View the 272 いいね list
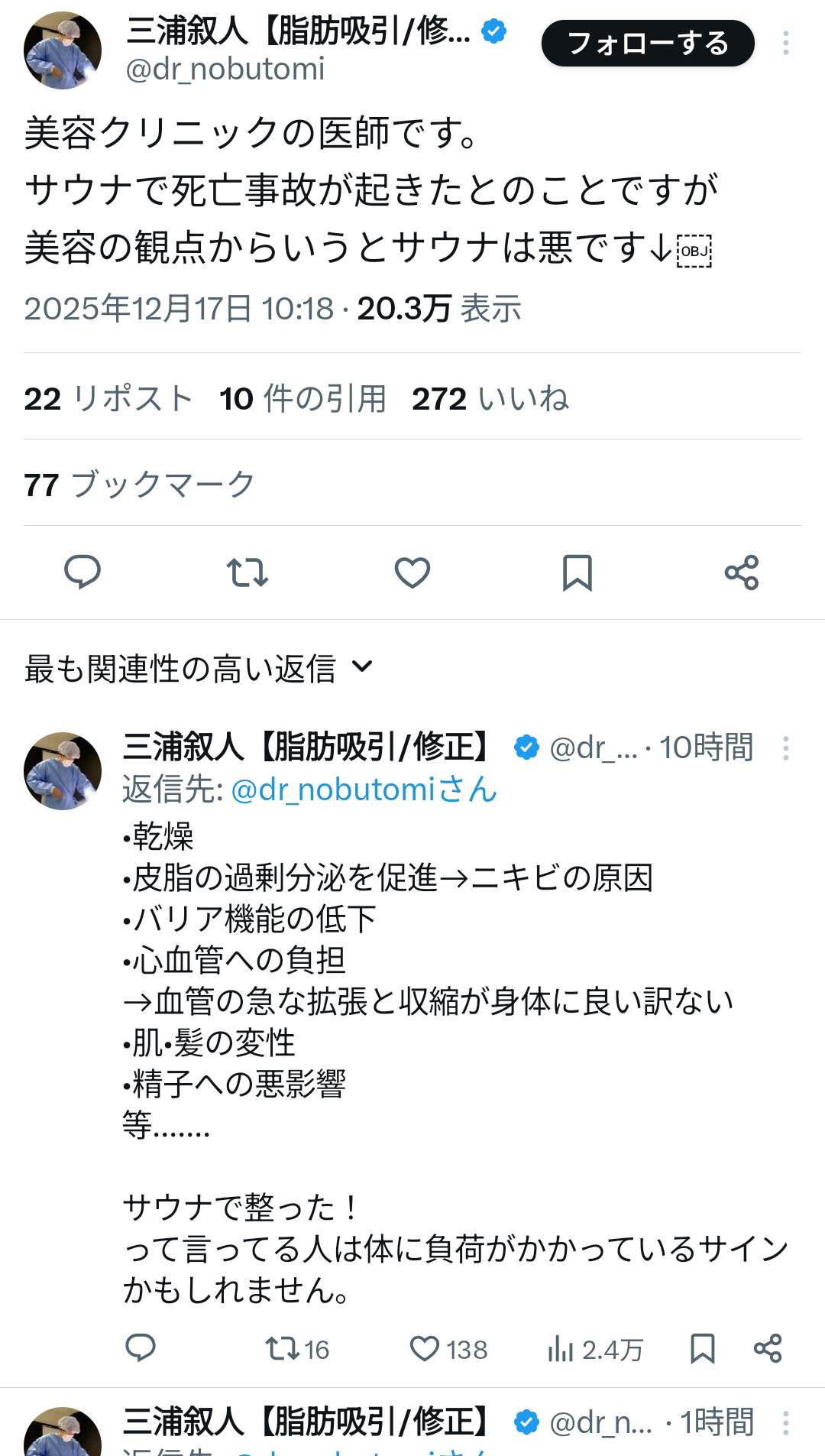Viewport: 825px width, 1456px height. (490, 399)
